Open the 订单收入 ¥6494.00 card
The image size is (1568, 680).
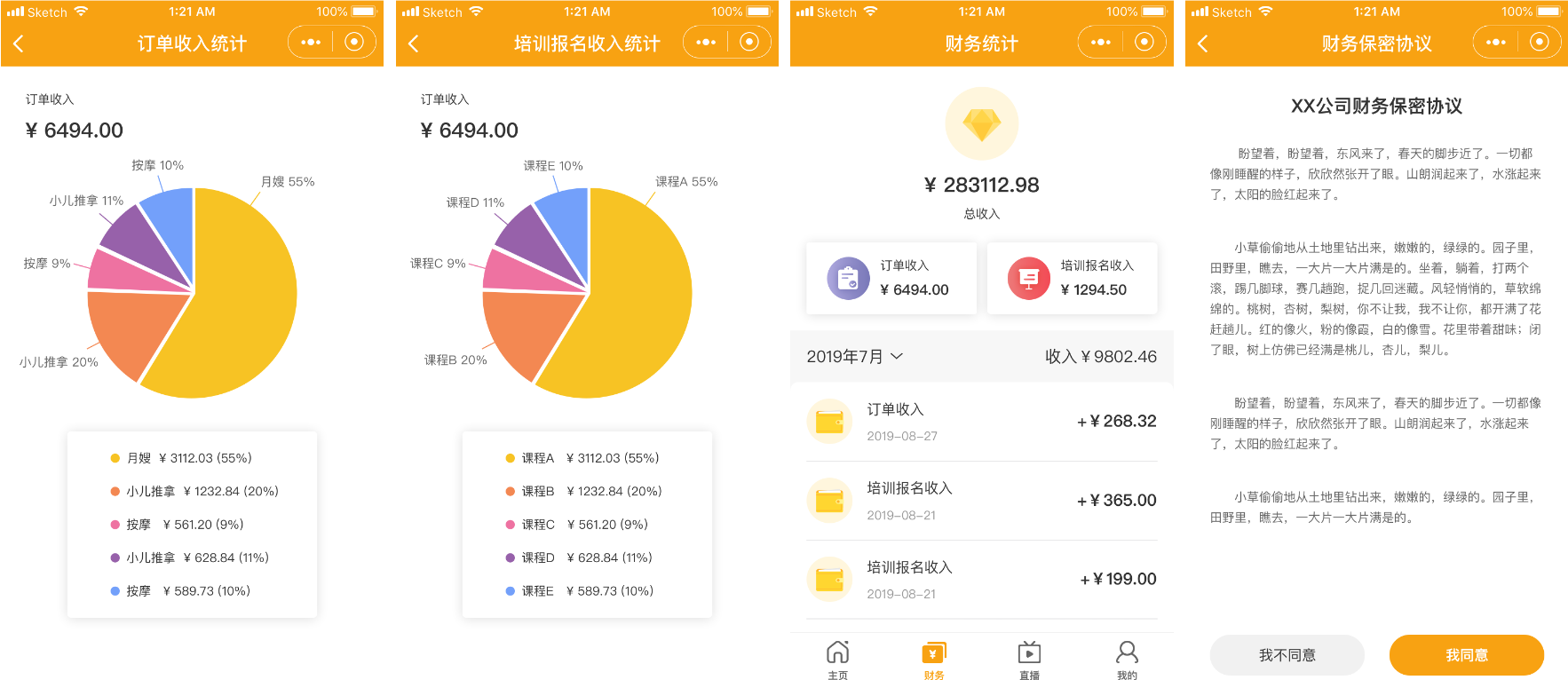coord(891,278)
